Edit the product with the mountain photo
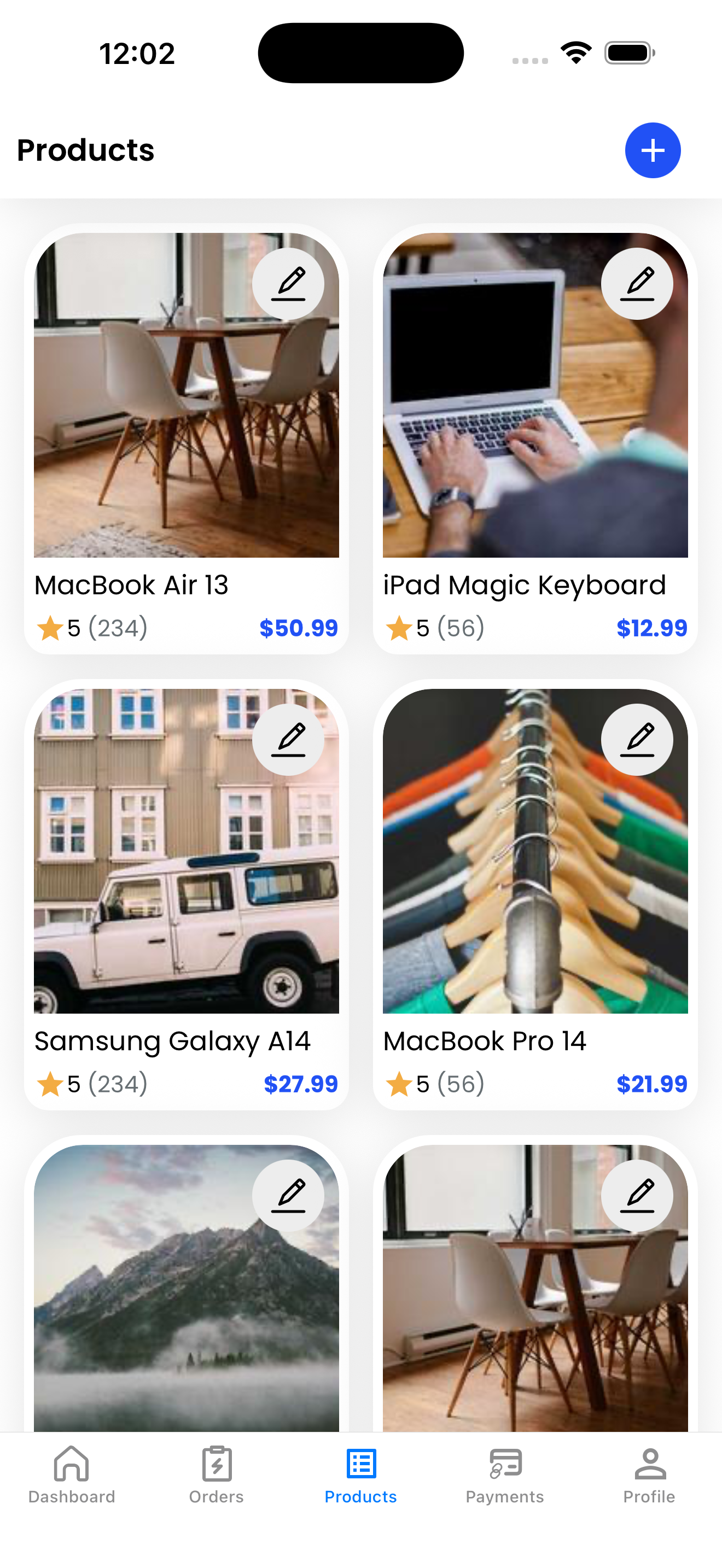Screen dimensions: 722x1568 pyautogui.click(x=288, y=1196)
